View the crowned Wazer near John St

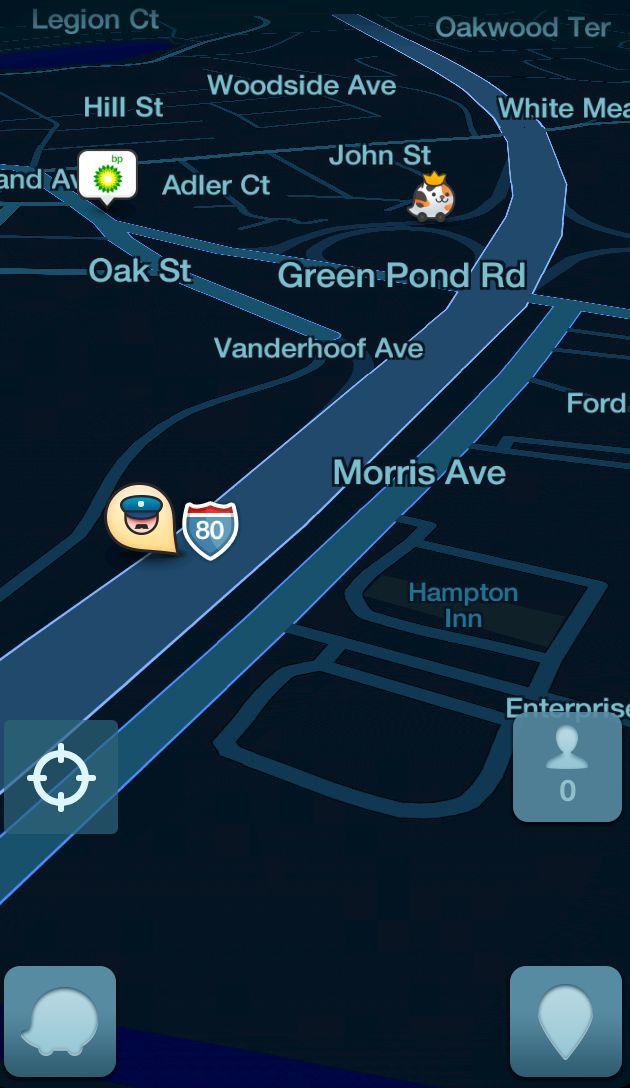(x=433, y=197)
